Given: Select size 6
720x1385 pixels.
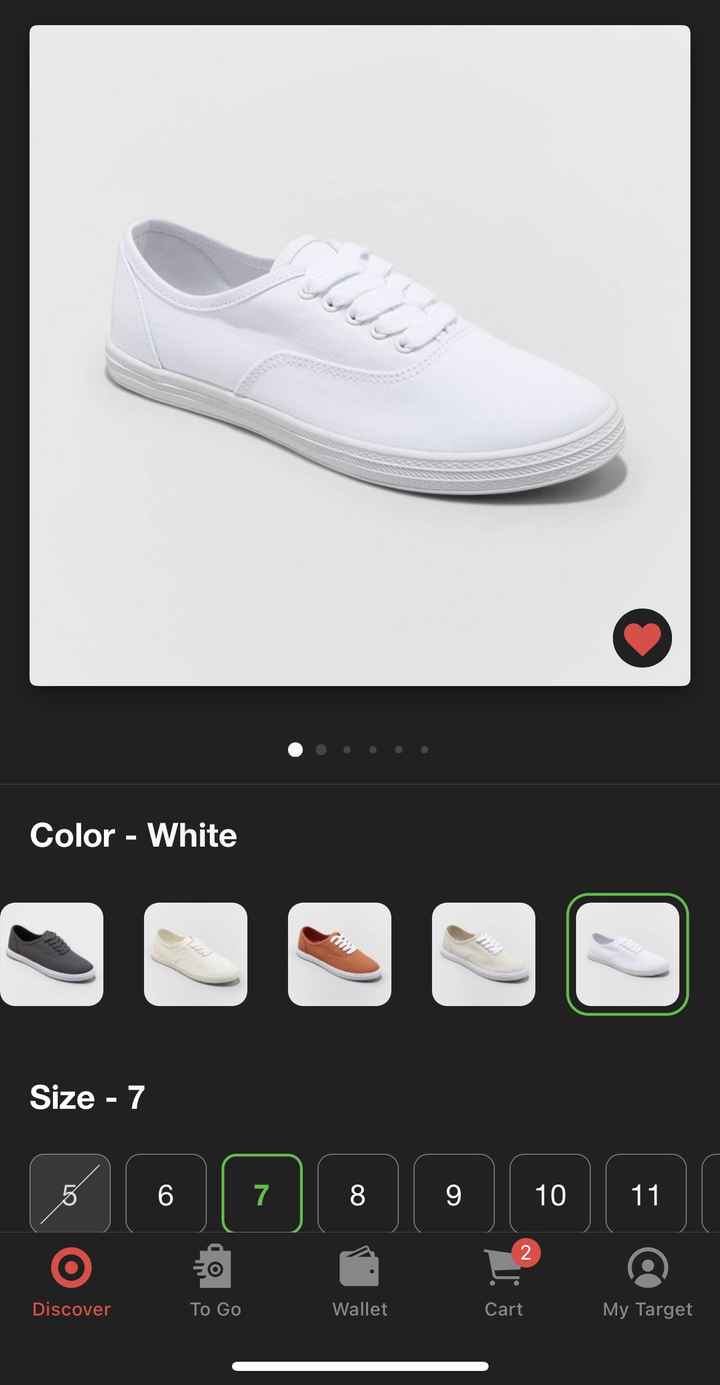Looking at the screenshot, I should pos(166,1194).
